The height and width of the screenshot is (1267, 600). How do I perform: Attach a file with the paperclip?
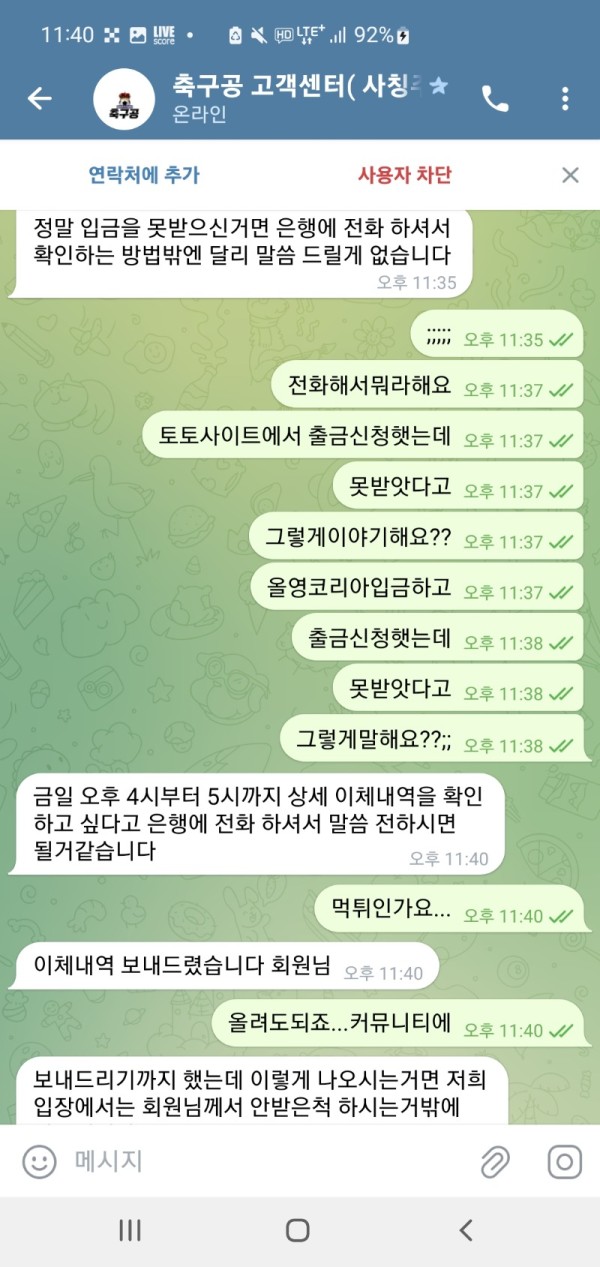pos(495,1161)
